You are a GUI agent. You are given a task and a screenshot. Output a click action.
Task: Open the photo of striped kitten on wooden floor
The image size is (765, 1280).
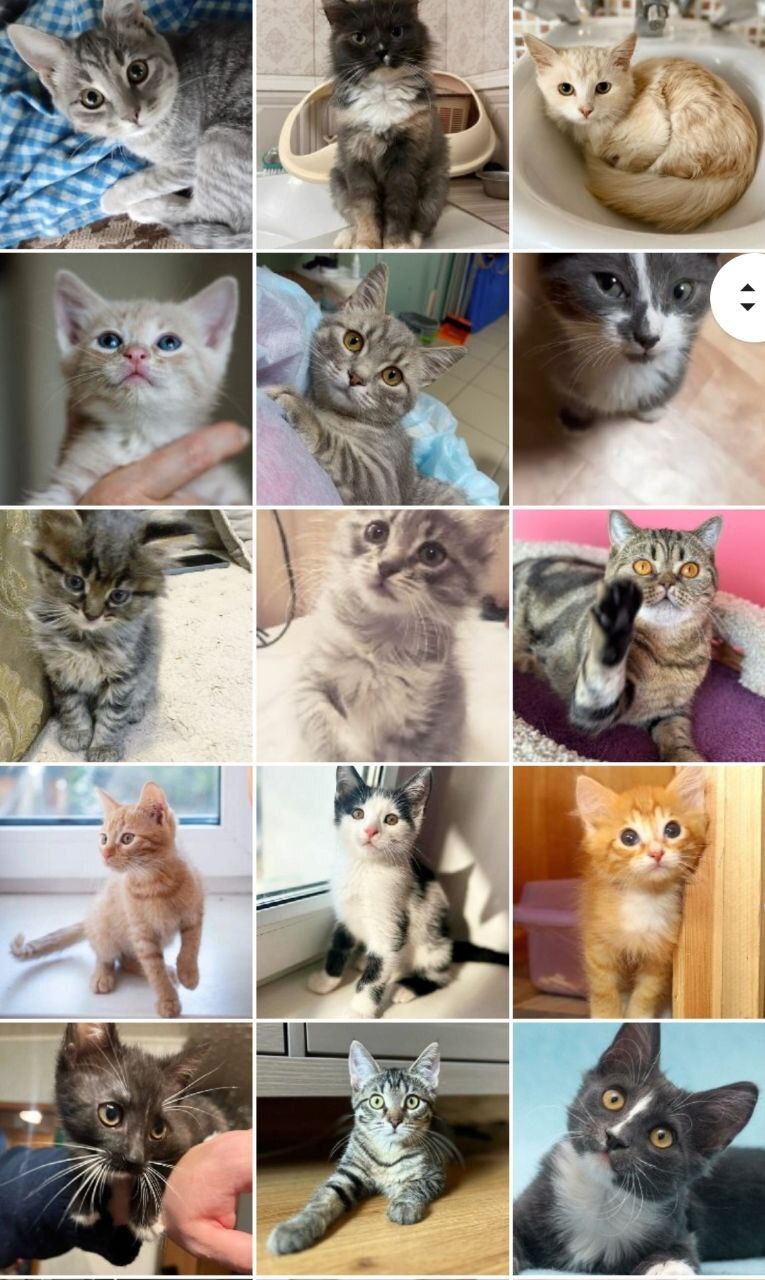point(382,1147)
